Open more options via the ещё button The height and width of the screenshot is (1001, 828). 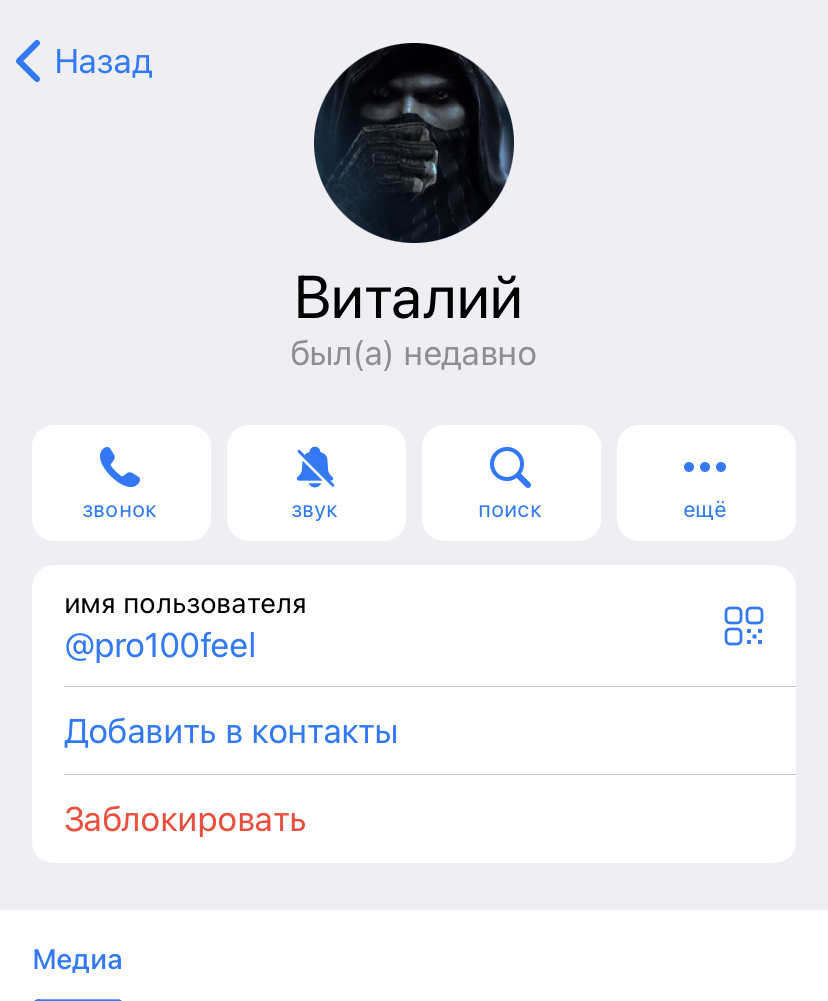[706, 483]
